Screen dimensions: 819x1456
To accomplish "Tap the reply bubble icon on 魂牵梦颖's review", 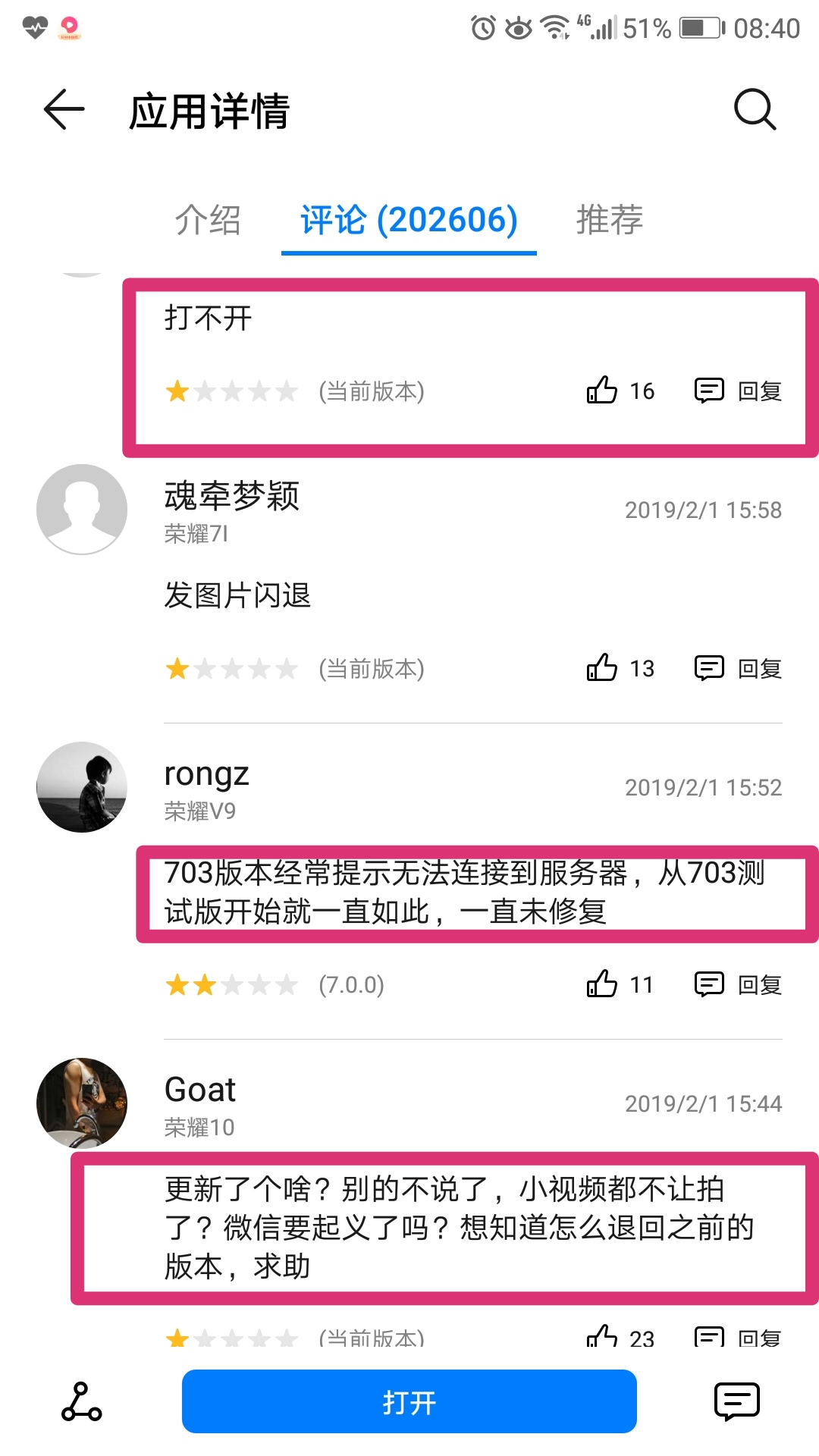I will [708, 668].
